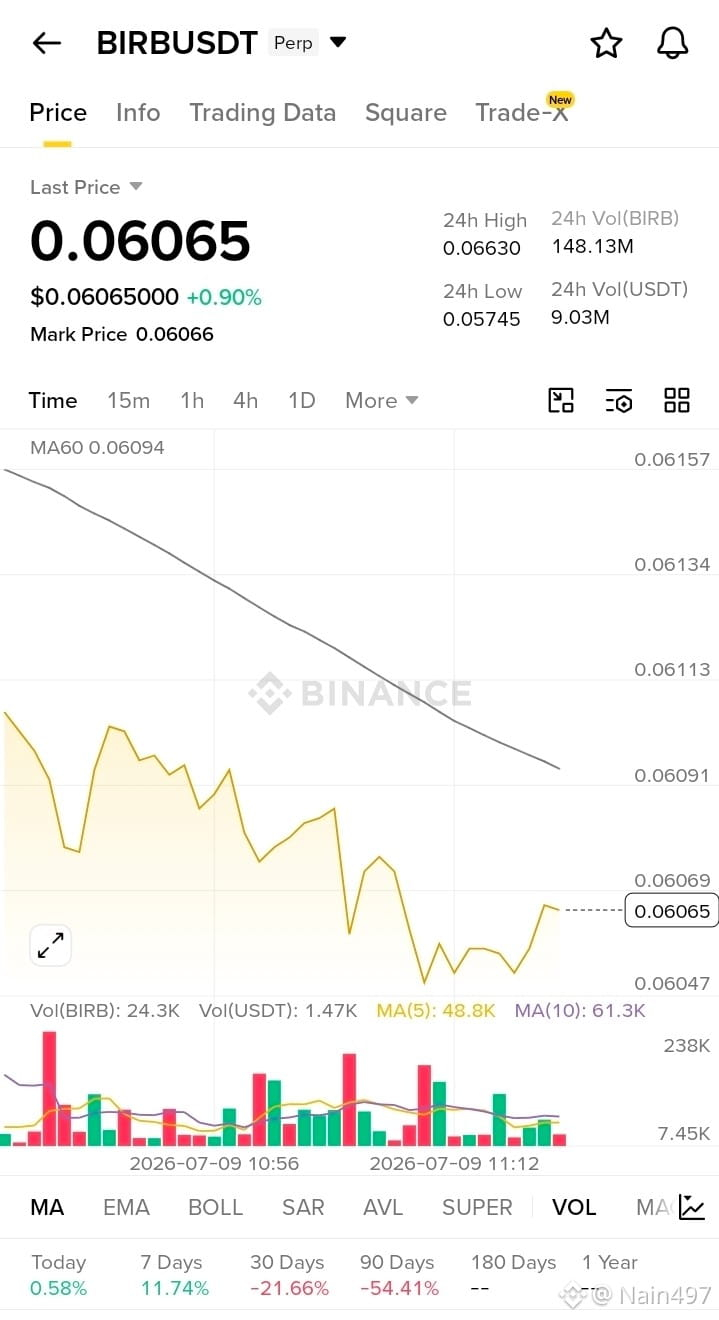Open the price alert bell
719x1320 pixels.
672,43
